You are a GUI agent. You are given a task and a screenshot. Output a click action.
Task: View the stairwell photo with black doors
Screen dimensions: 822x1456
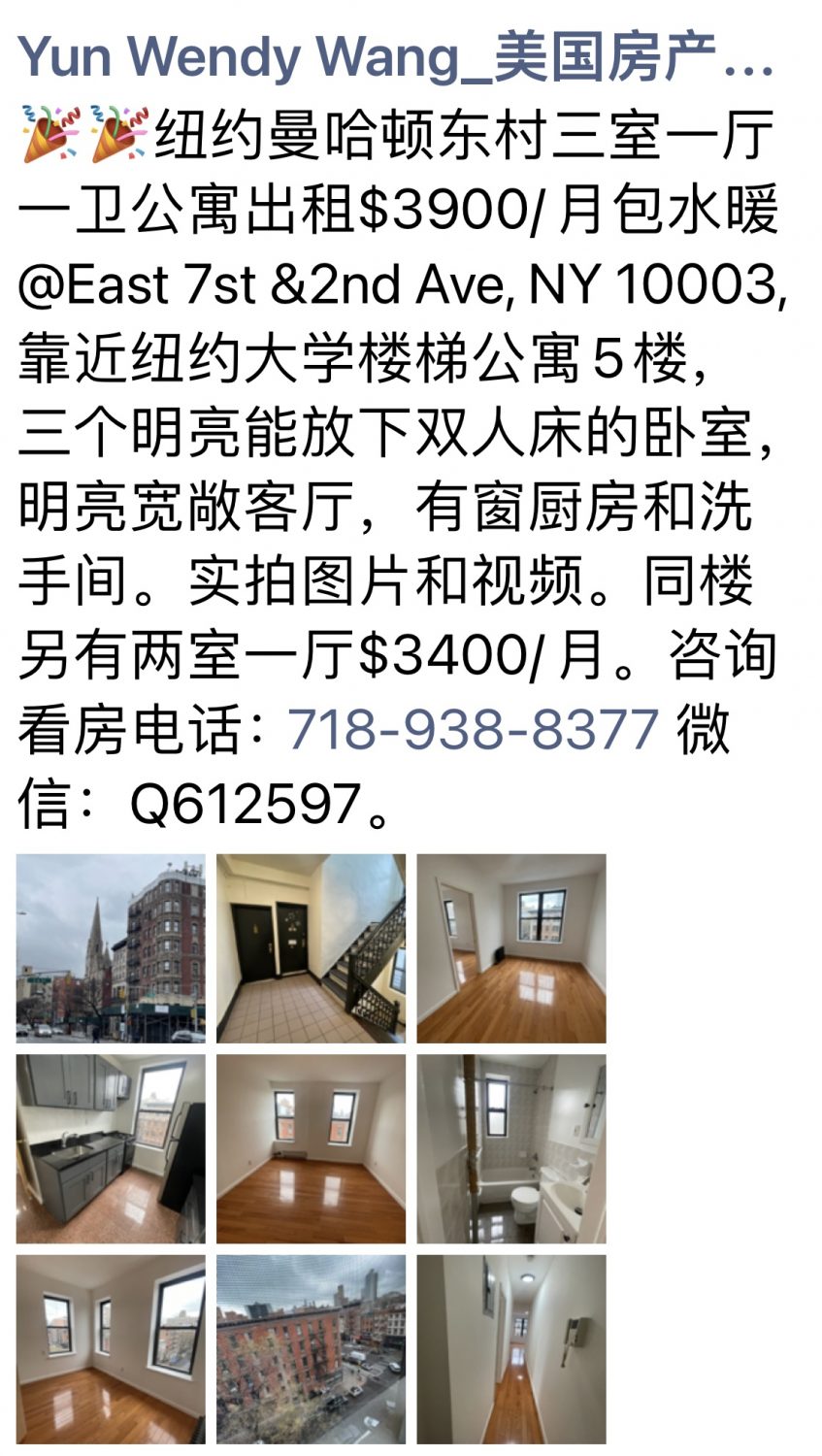(311, 948)
